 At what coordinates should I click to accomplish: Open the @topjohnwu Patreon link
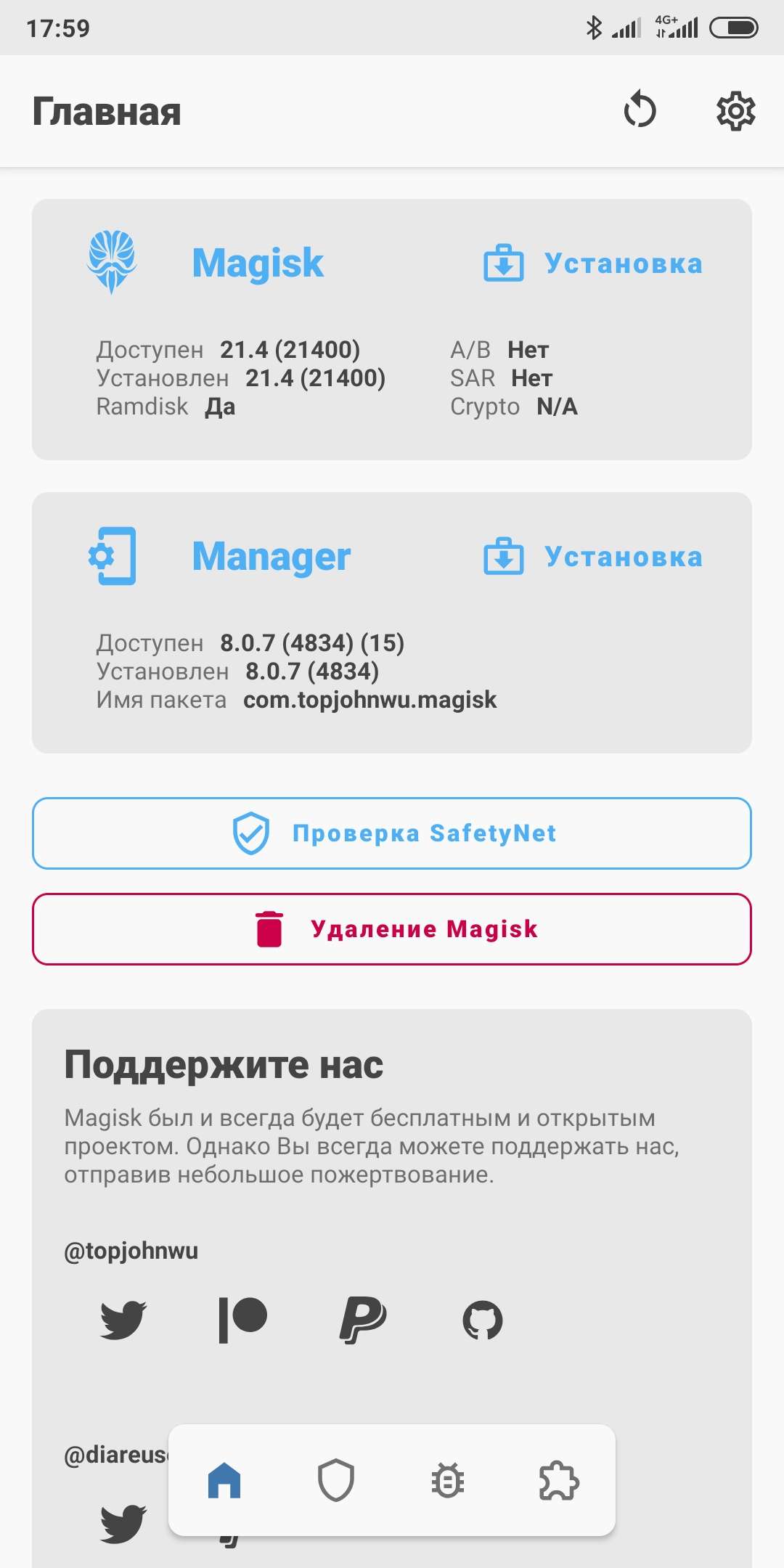click(x=242, y=1319)
